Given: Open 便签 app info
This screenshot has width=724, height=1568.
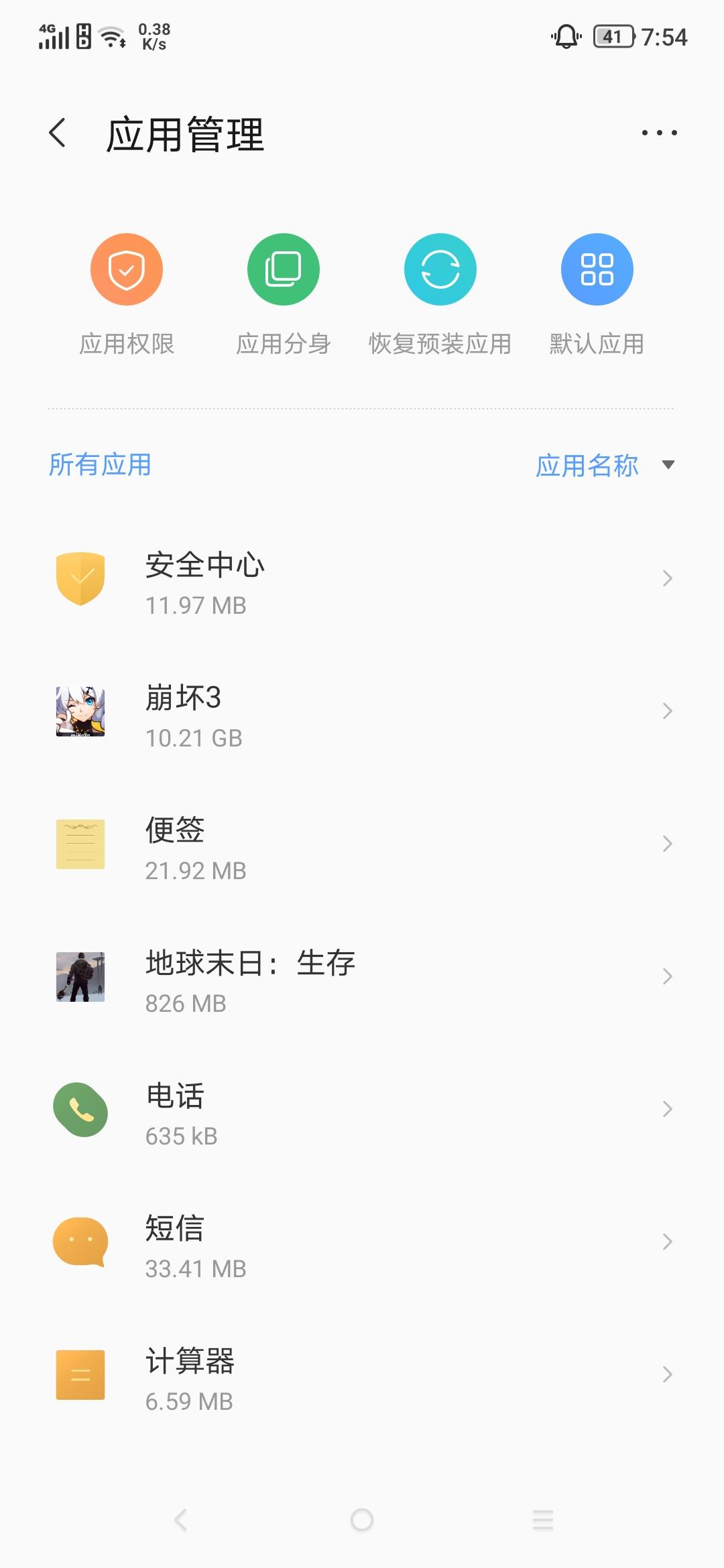Looking at the screenshot, I should (x=362, y=844).
